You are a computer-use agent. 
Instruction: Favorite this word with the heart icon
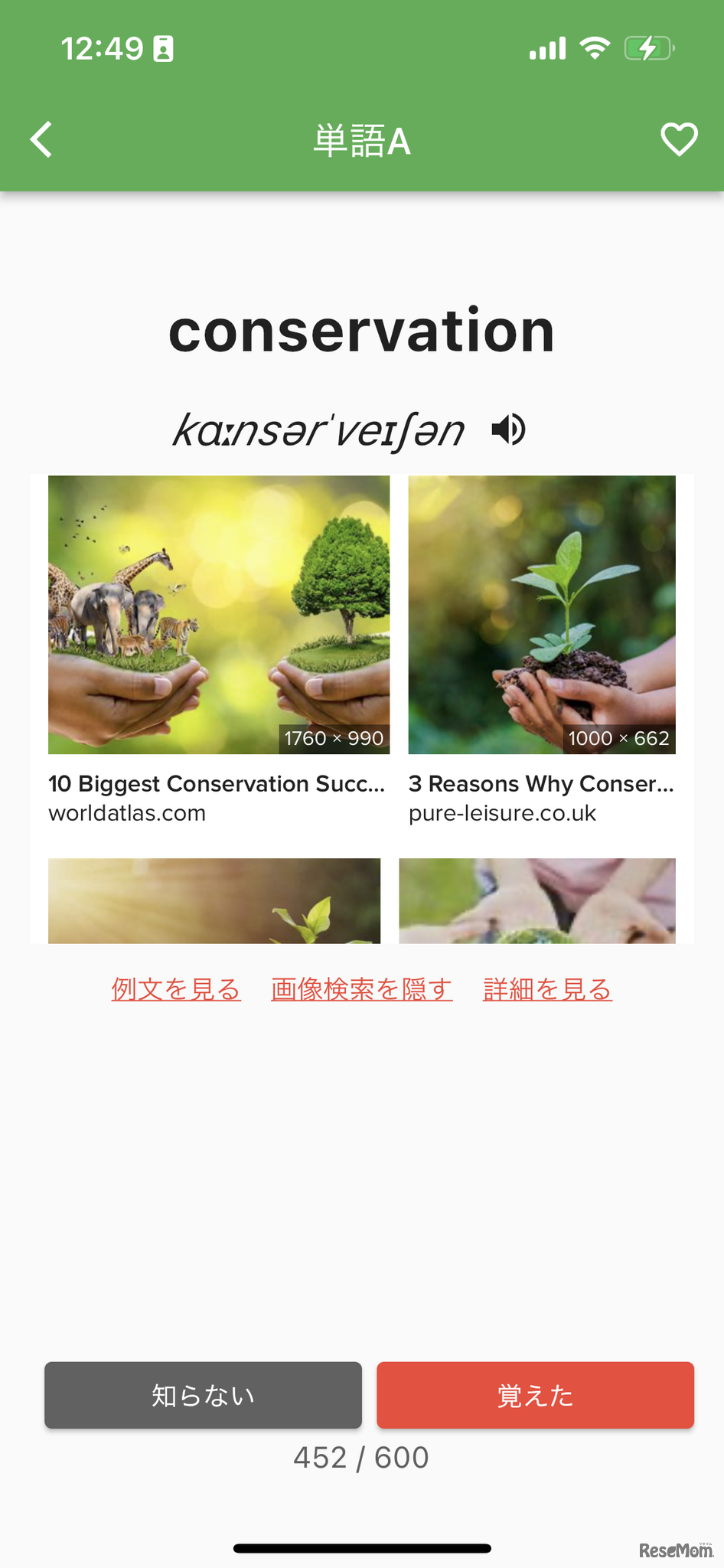[x=679, y=140]
